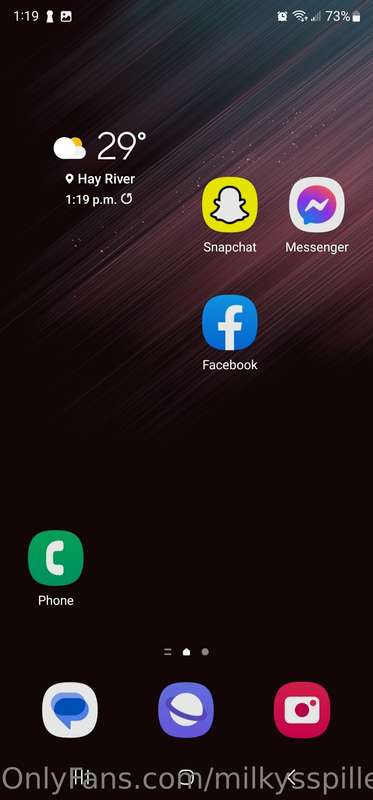The image size is (373, 800).
Task: Open the Camera app in the dock
Action: pos(302,710)
